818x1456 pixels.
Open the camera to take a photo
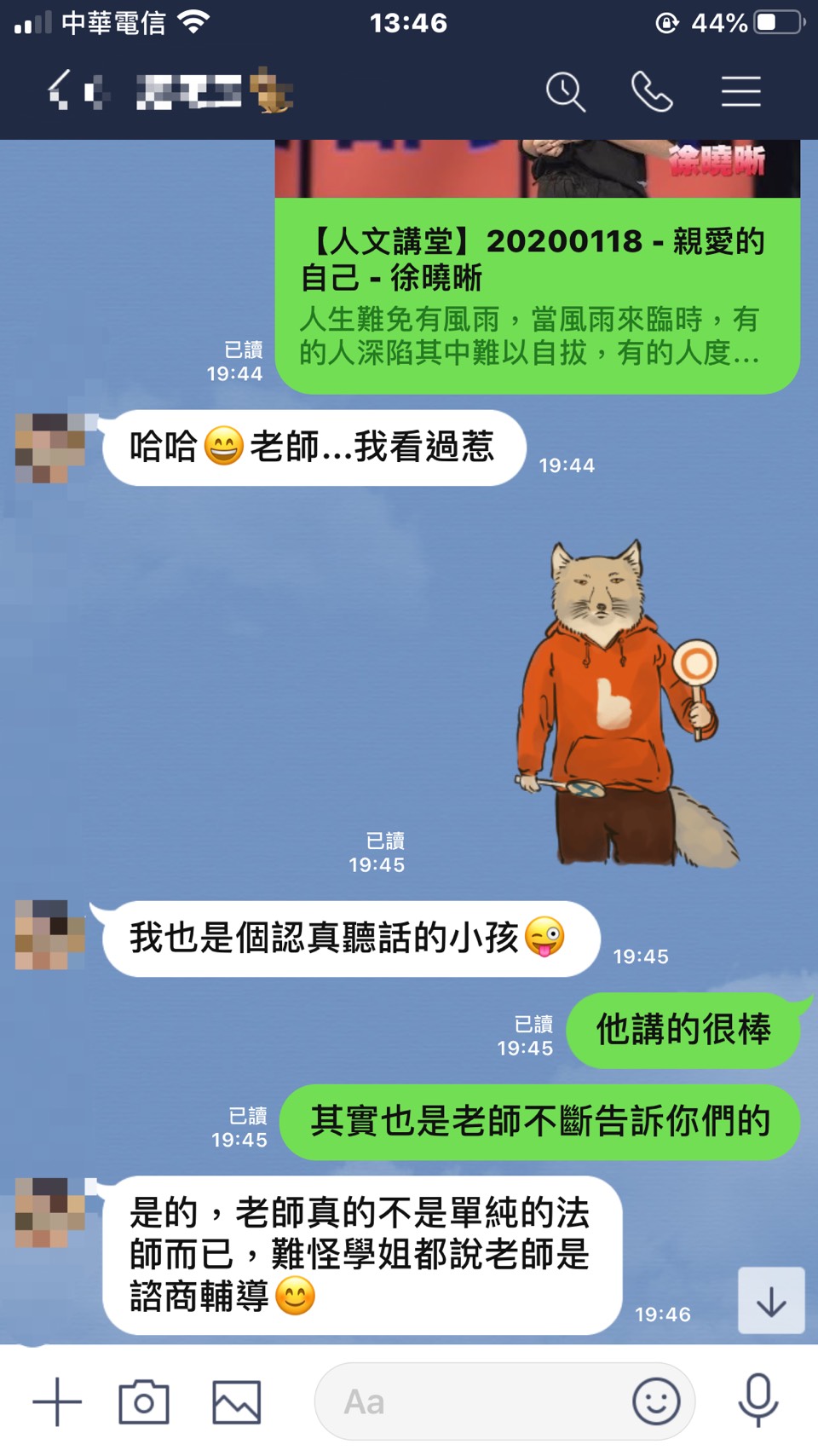(144, 1401)
